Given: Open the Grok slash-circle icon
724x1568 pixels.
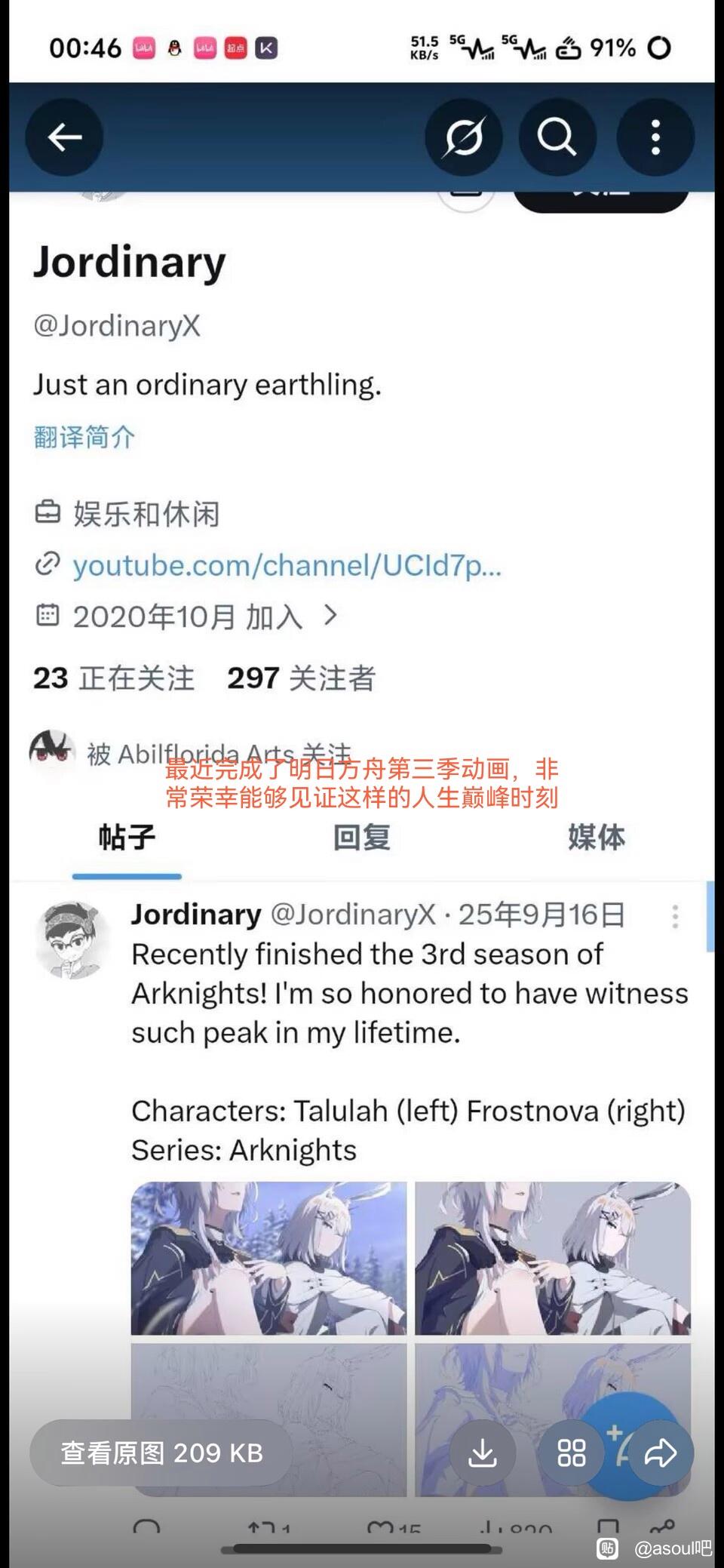Looking at the screenshot, I should click(463, 137).
